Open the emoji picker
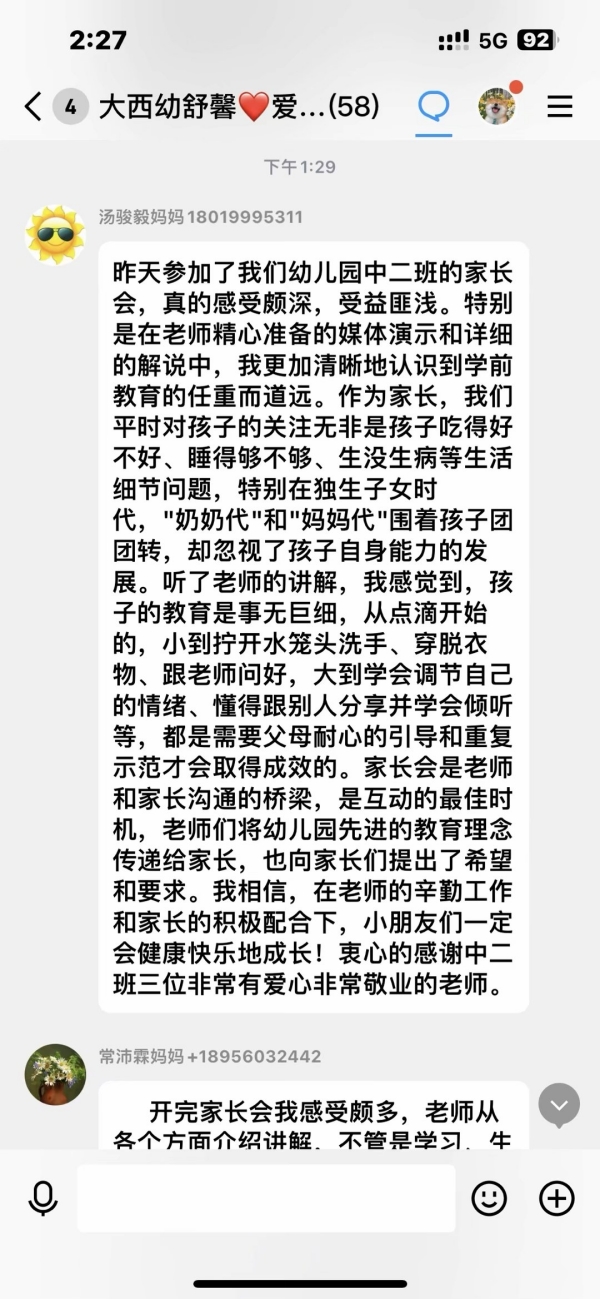 click(489, 1197)
